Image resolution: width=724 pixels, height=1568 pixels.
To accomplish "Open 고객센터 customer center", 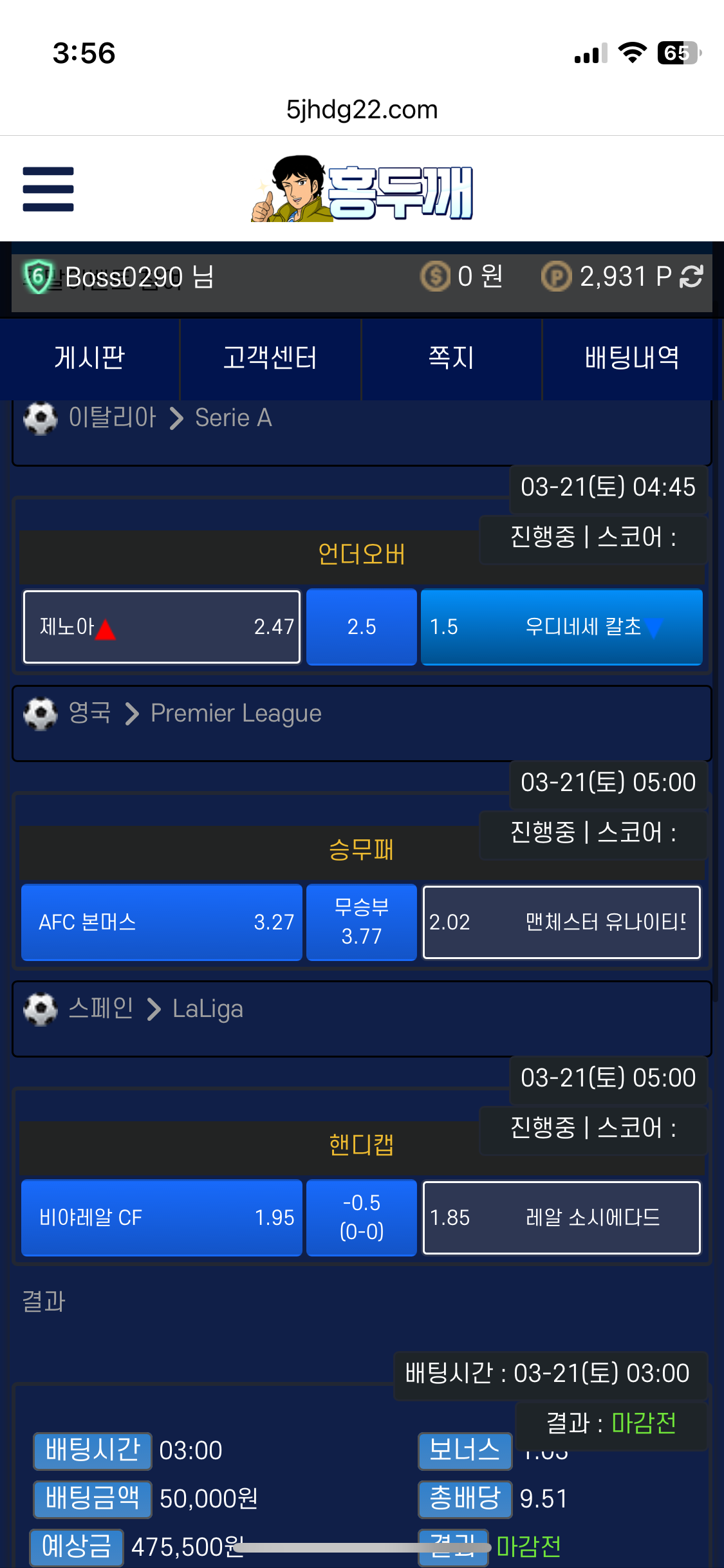I will (x=270, y=358).
